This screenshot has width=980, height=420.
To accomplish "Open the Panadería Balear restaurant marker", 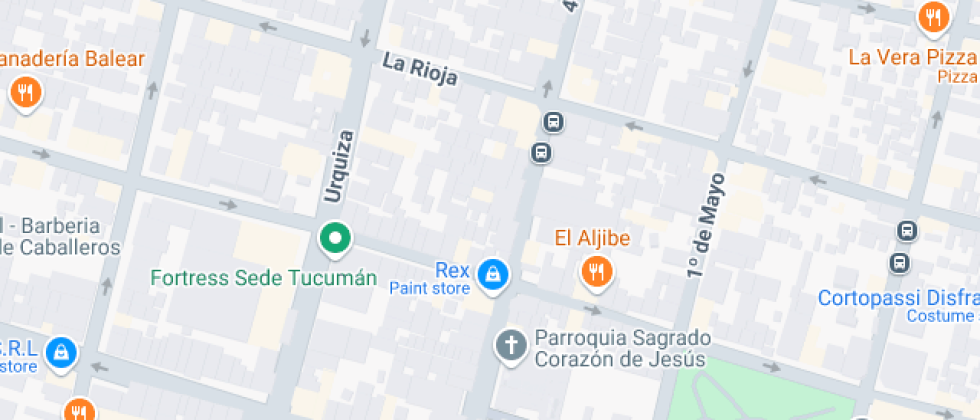I will point(25,93).
